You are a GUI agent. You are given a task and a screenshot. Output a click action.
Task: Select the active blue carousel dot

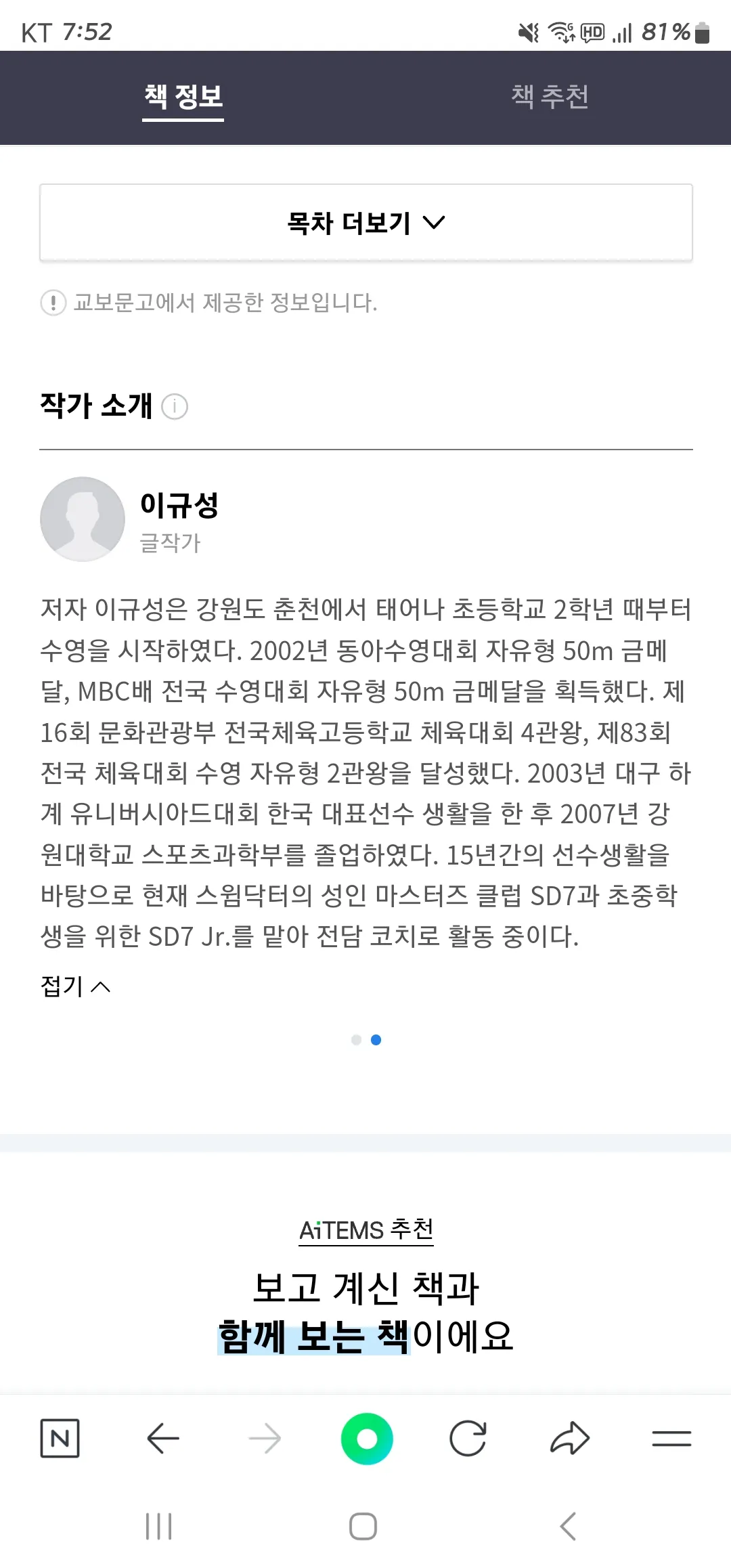pos(376,1040)
